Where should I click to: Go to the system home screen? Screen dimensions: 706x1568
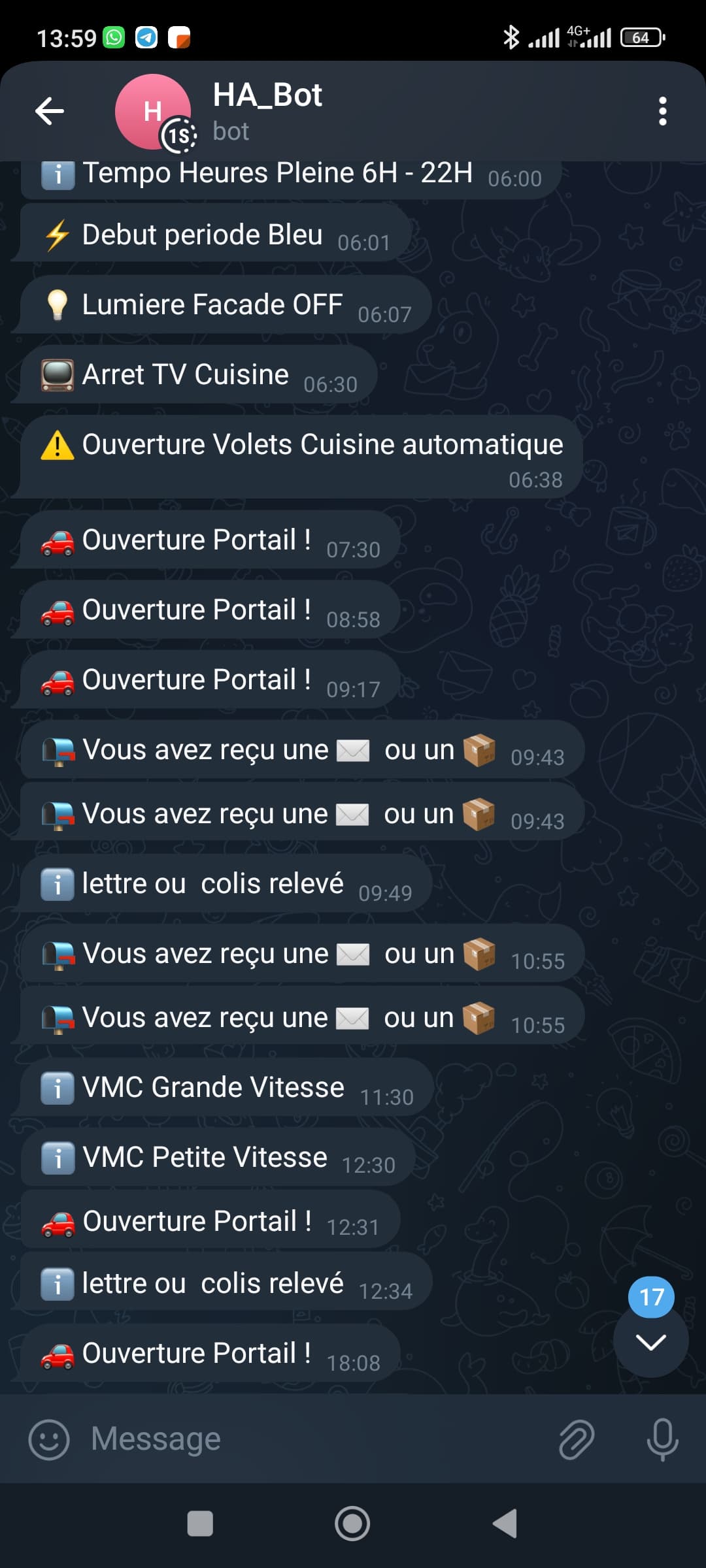pyautogui.click(x=352, y=1524)
